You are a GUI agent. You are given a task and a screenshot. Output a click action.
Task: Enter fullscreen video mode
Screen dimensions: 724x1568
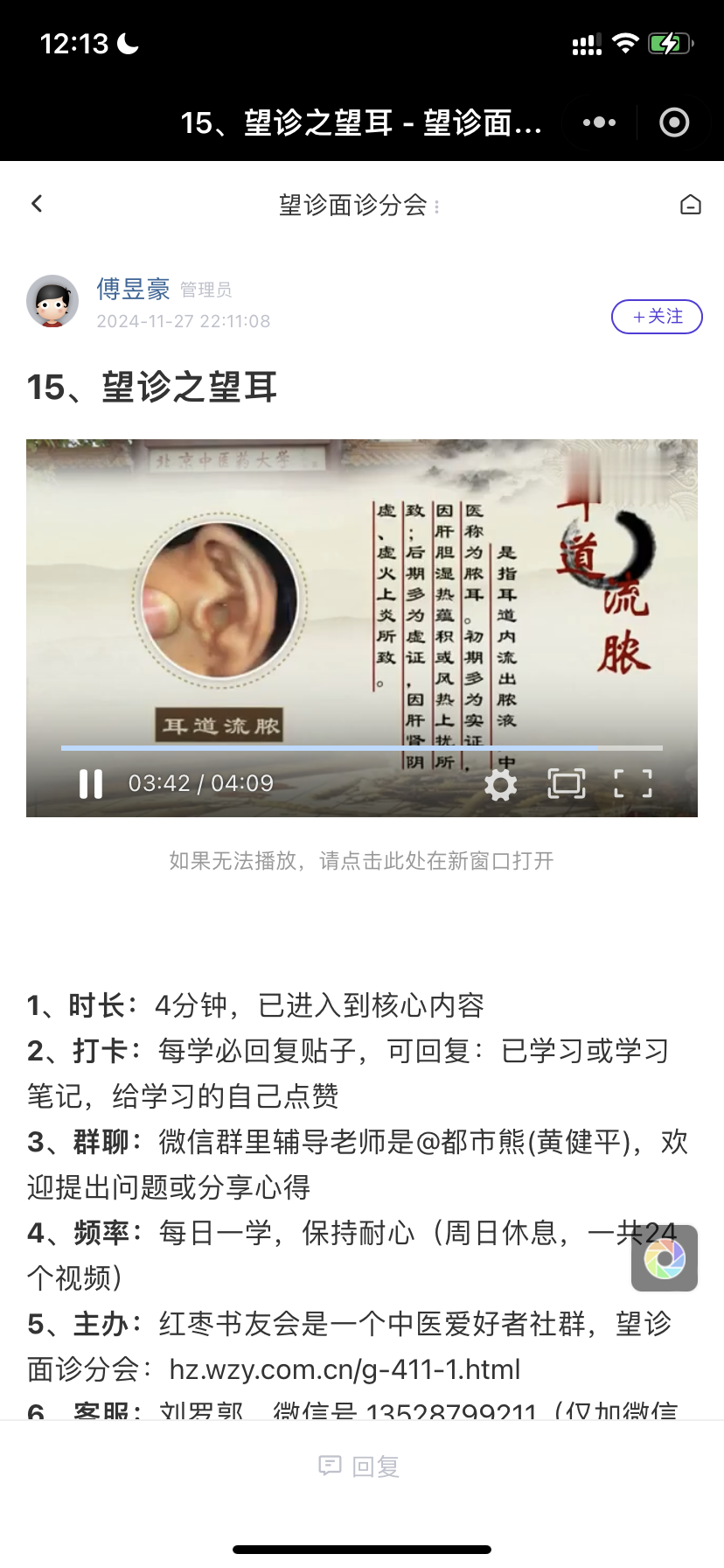point(633,783)
